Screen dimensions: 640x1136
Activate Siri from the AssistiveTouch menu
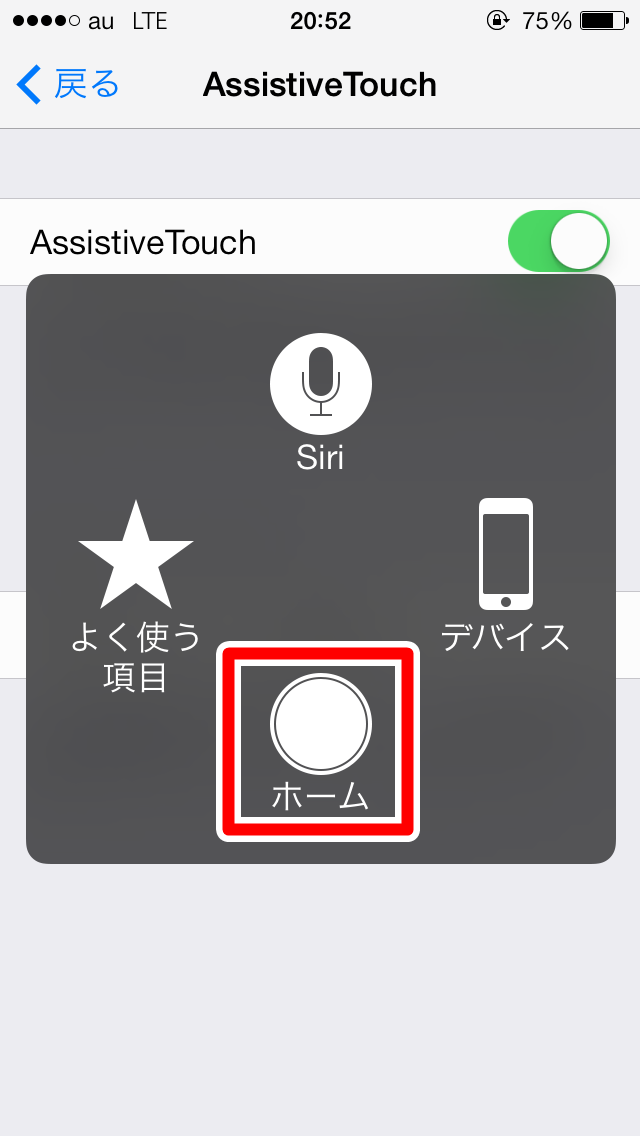pos(320,385)
